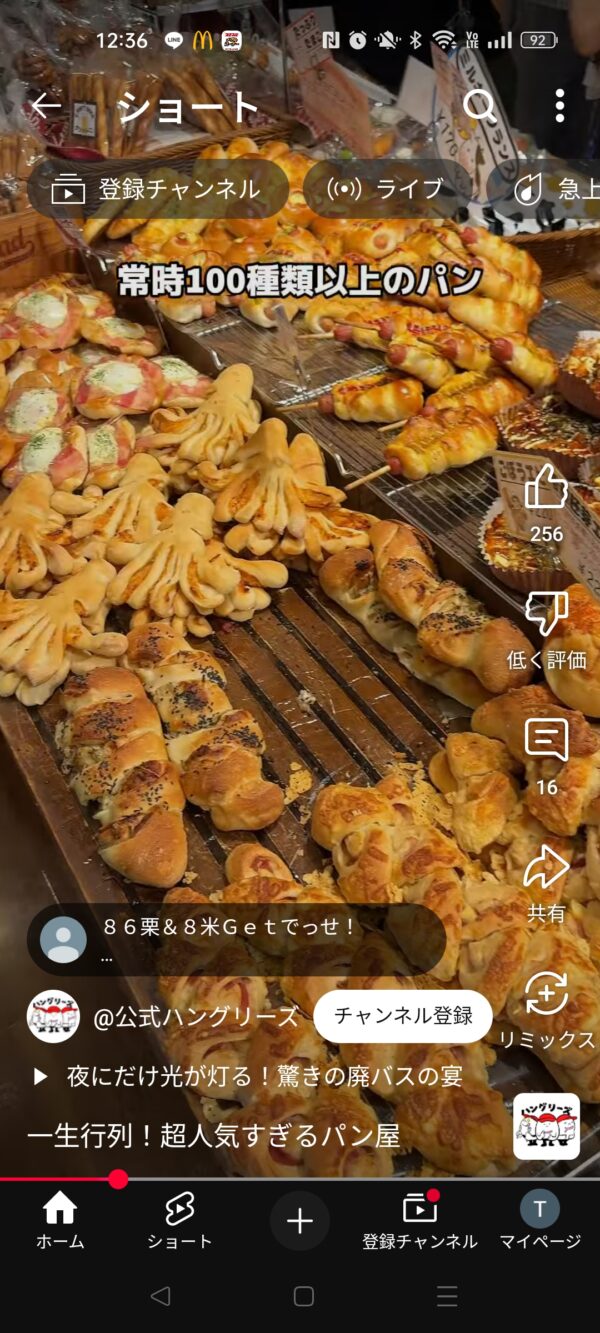Image resolution: width=600 pixels, height=1333 pixels.
Task: Open search in Shorts
Action: coord(480,106)
